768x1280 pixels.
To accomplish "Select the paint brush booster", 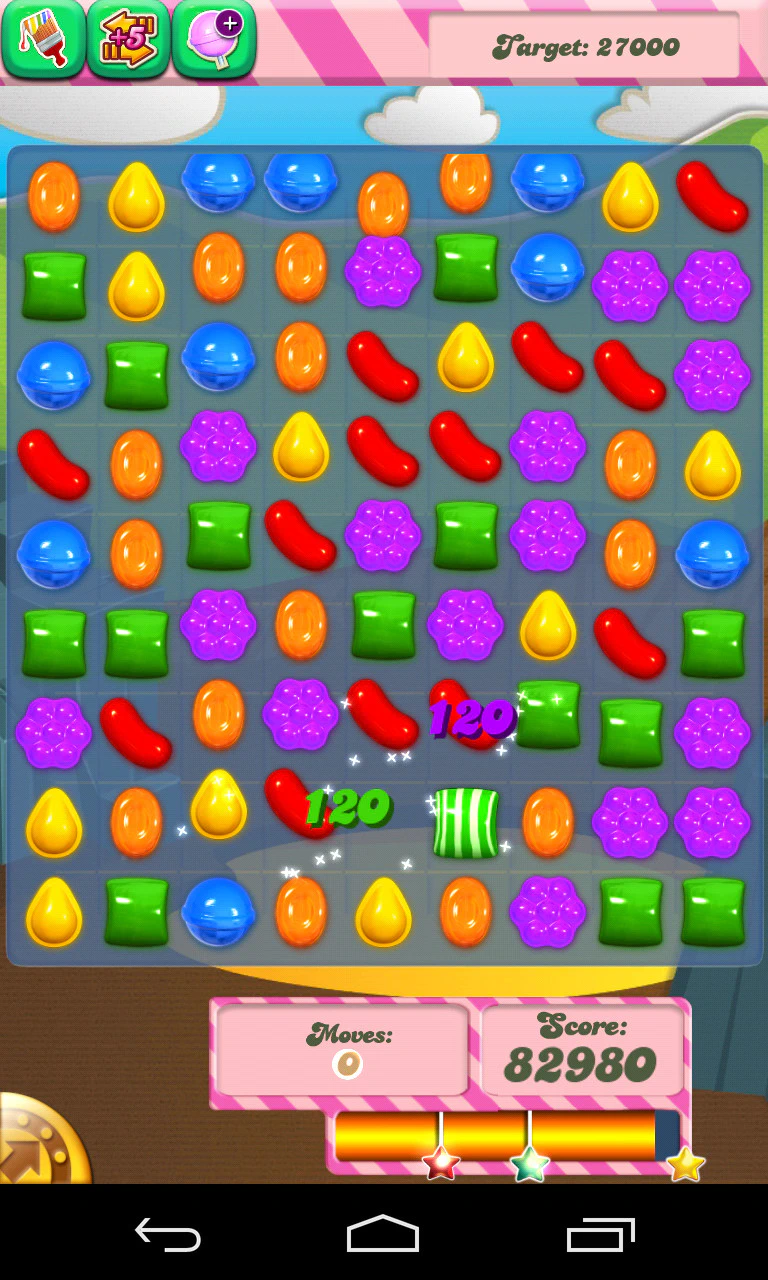I will tap(43, 38).
